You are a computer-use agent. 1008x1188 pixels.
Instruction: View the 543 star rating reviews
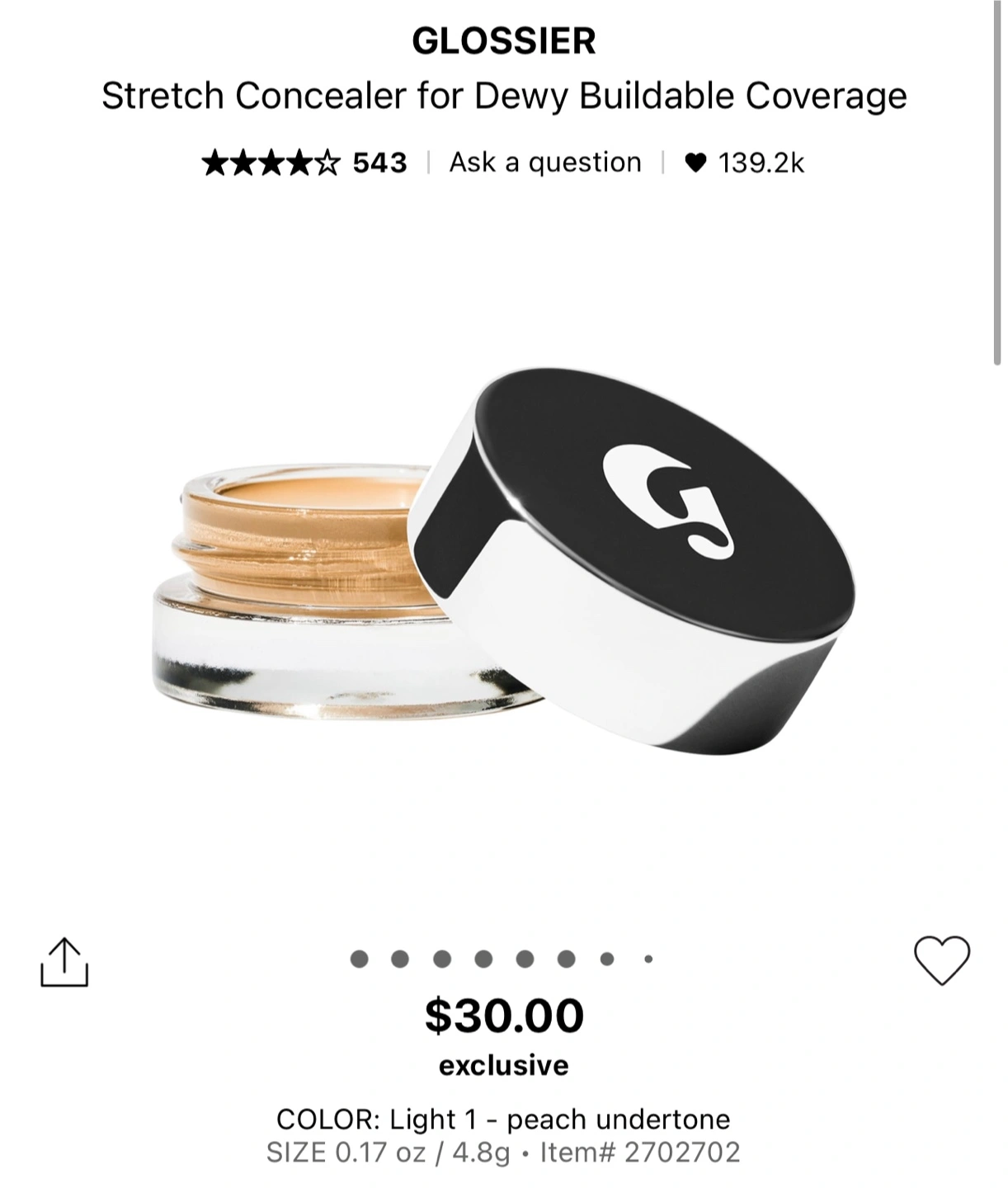point(304,163)
